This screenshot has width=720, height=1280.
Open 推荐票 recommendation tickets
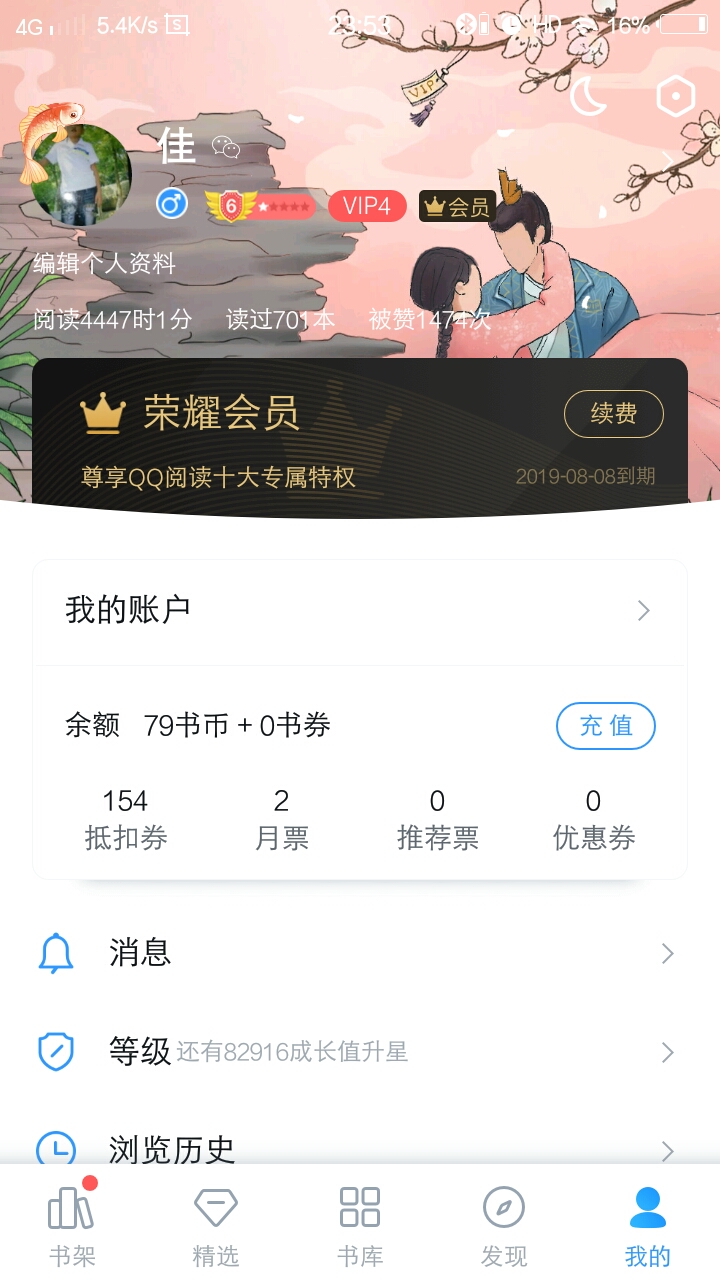pos(437,819)
